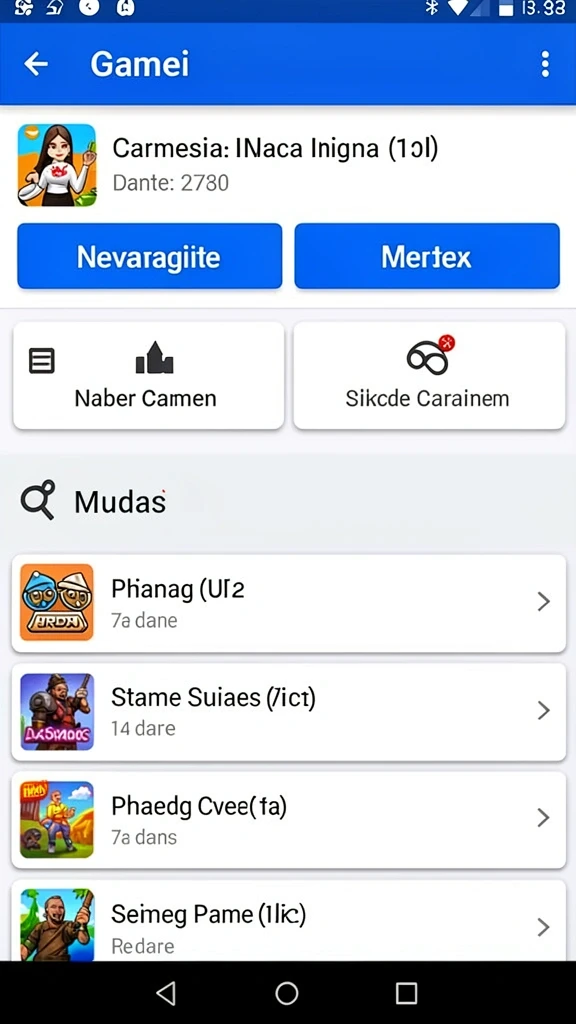Image resolution: width=576 pixels, height=1024 pixels.
Task: Open the Naber Camen card
Action: [x=148, y=376]
